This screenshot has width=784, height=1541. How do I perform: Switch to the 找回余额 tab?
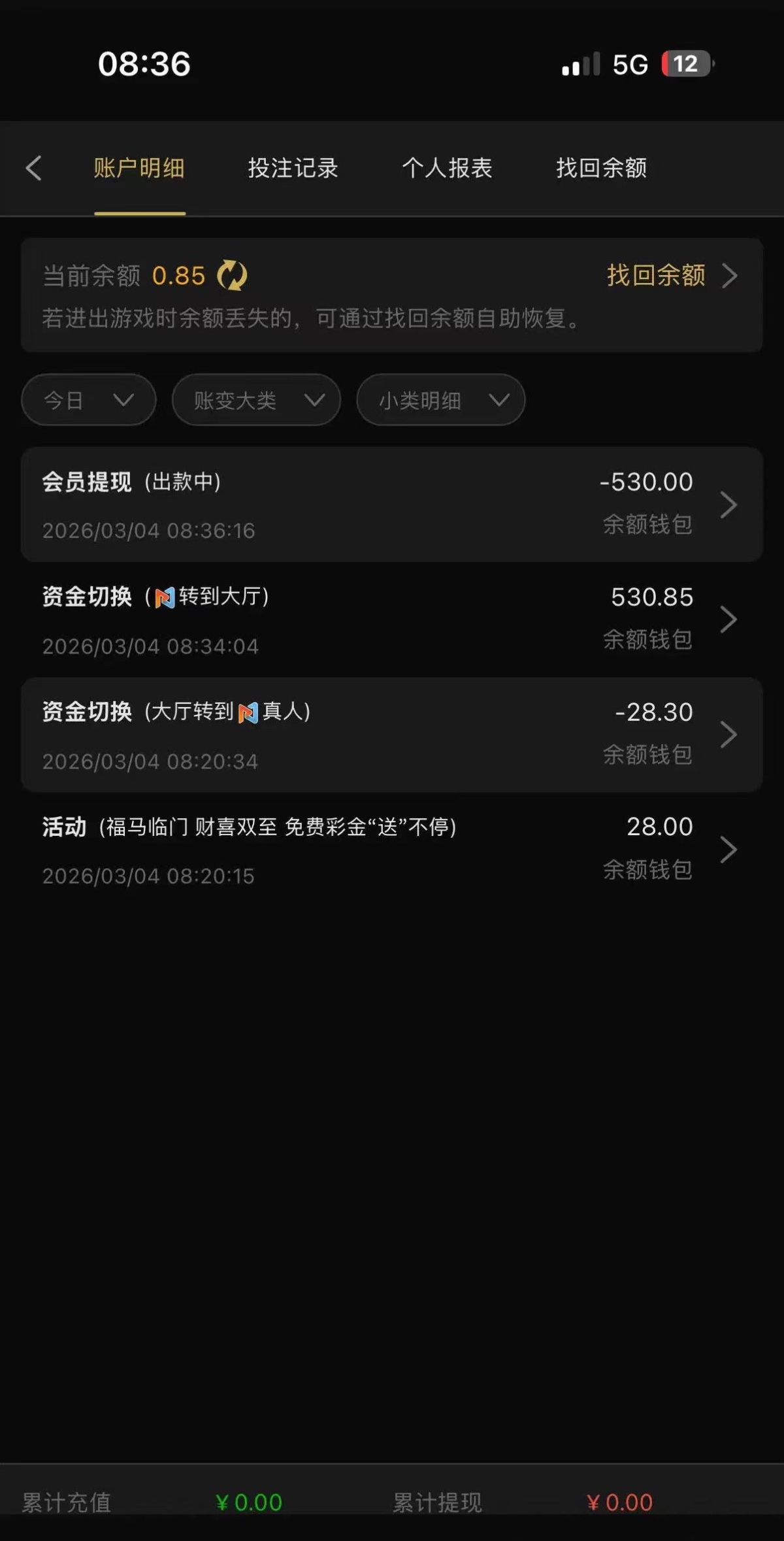tap(601, 168)
